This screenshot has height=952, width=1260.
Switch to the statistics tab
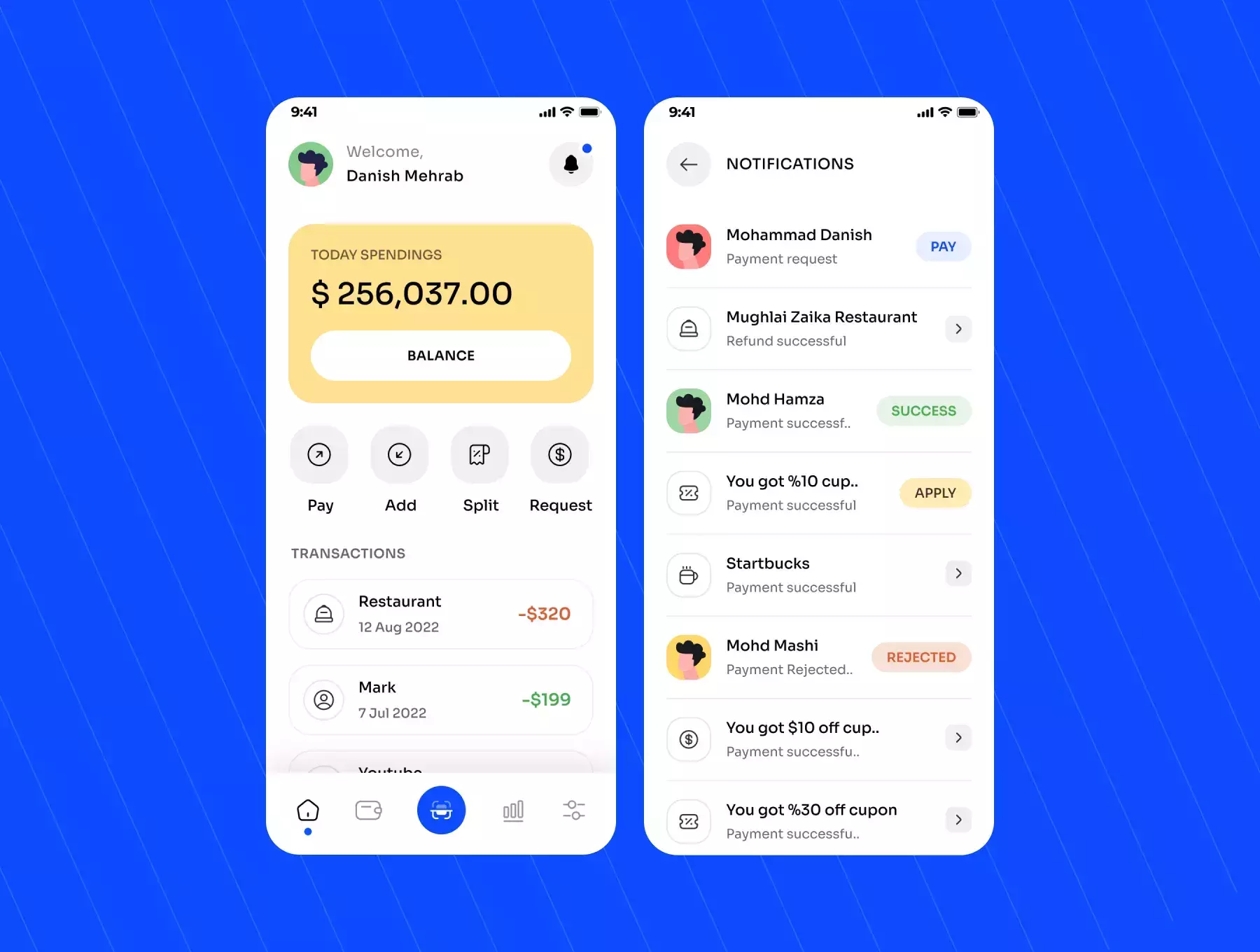pos(513,811)
